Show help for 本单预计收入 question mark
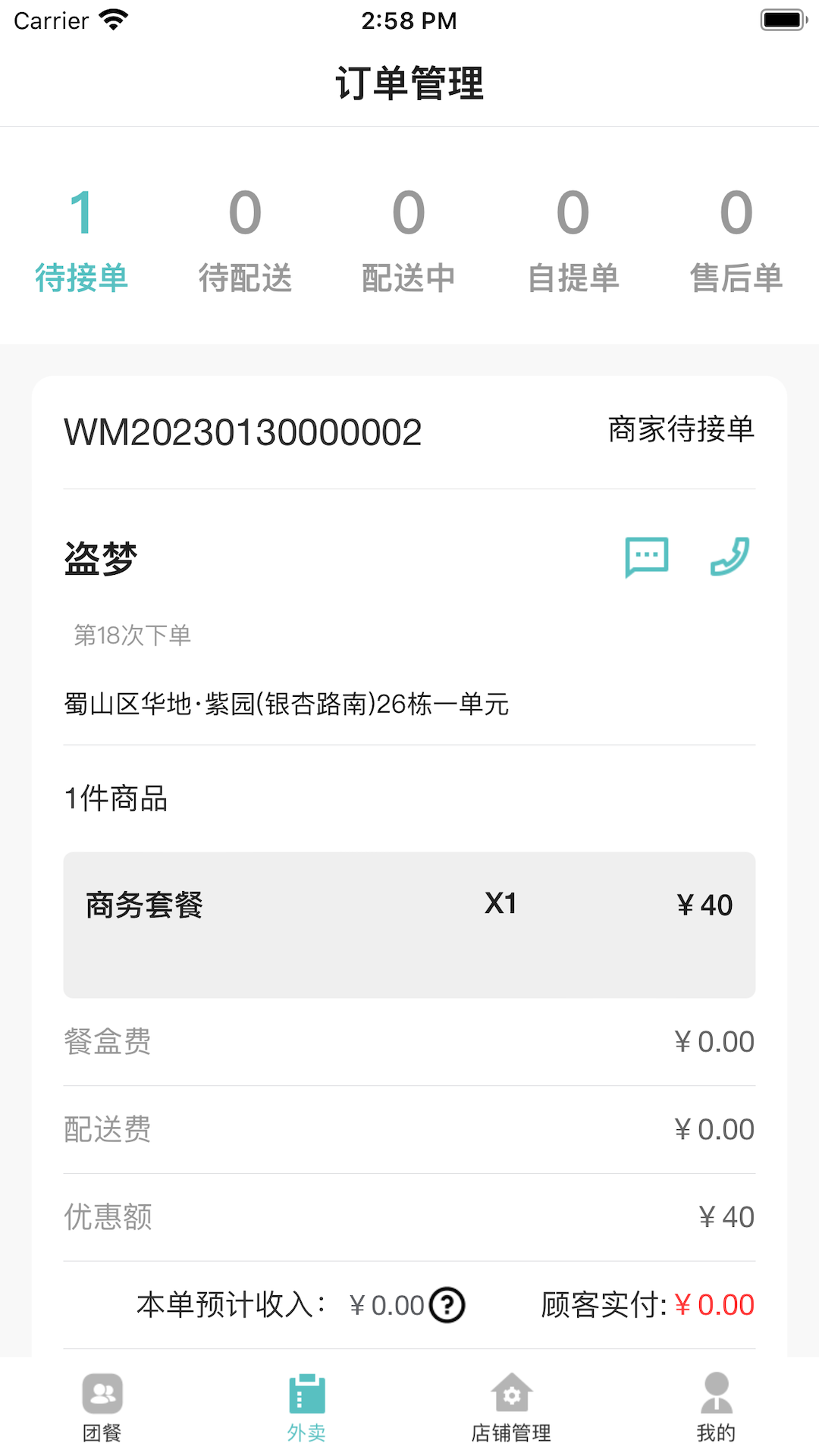Viewport: 819px width, 1456px height. pyautogui.click(x=447, y=1305)
